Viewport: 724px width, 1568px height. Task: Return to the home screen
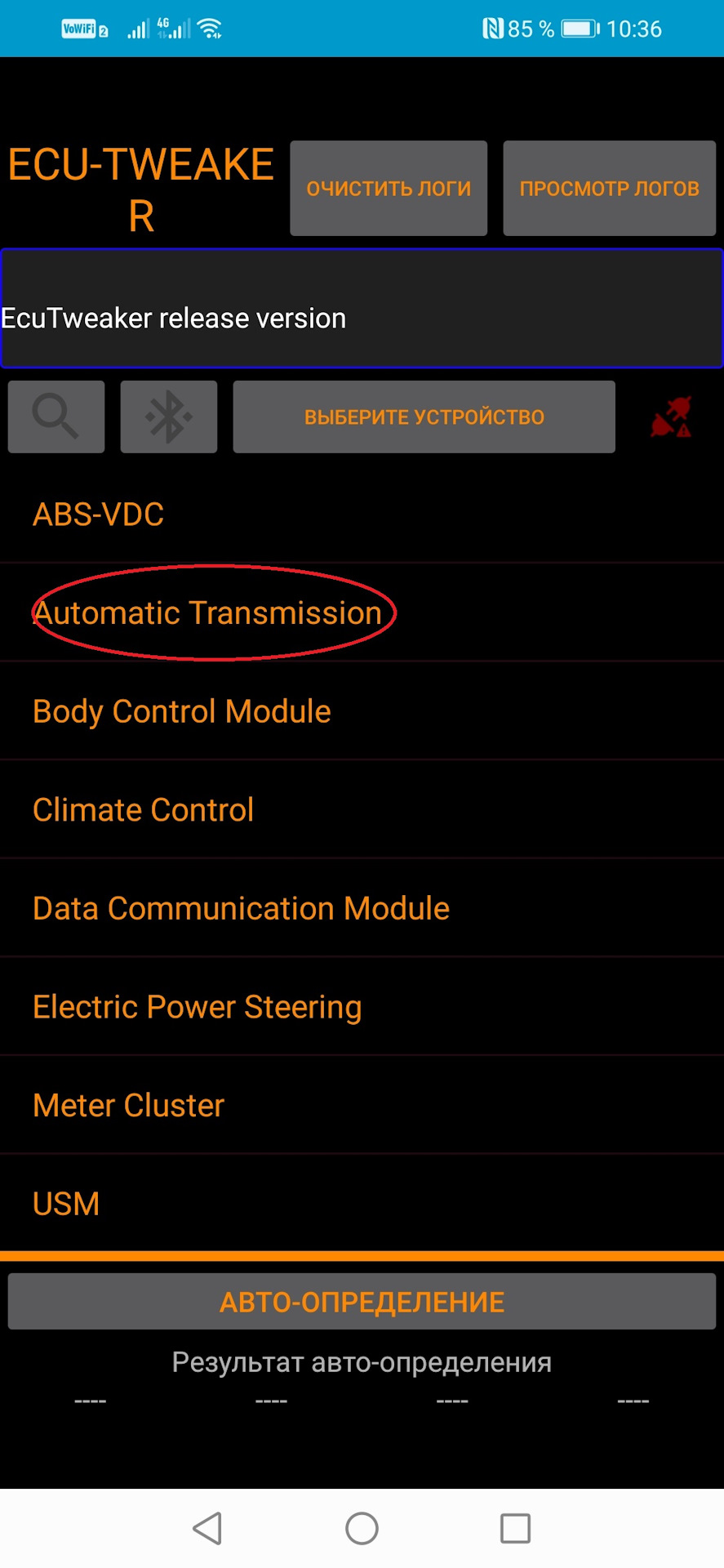[x=362, y=1528]
